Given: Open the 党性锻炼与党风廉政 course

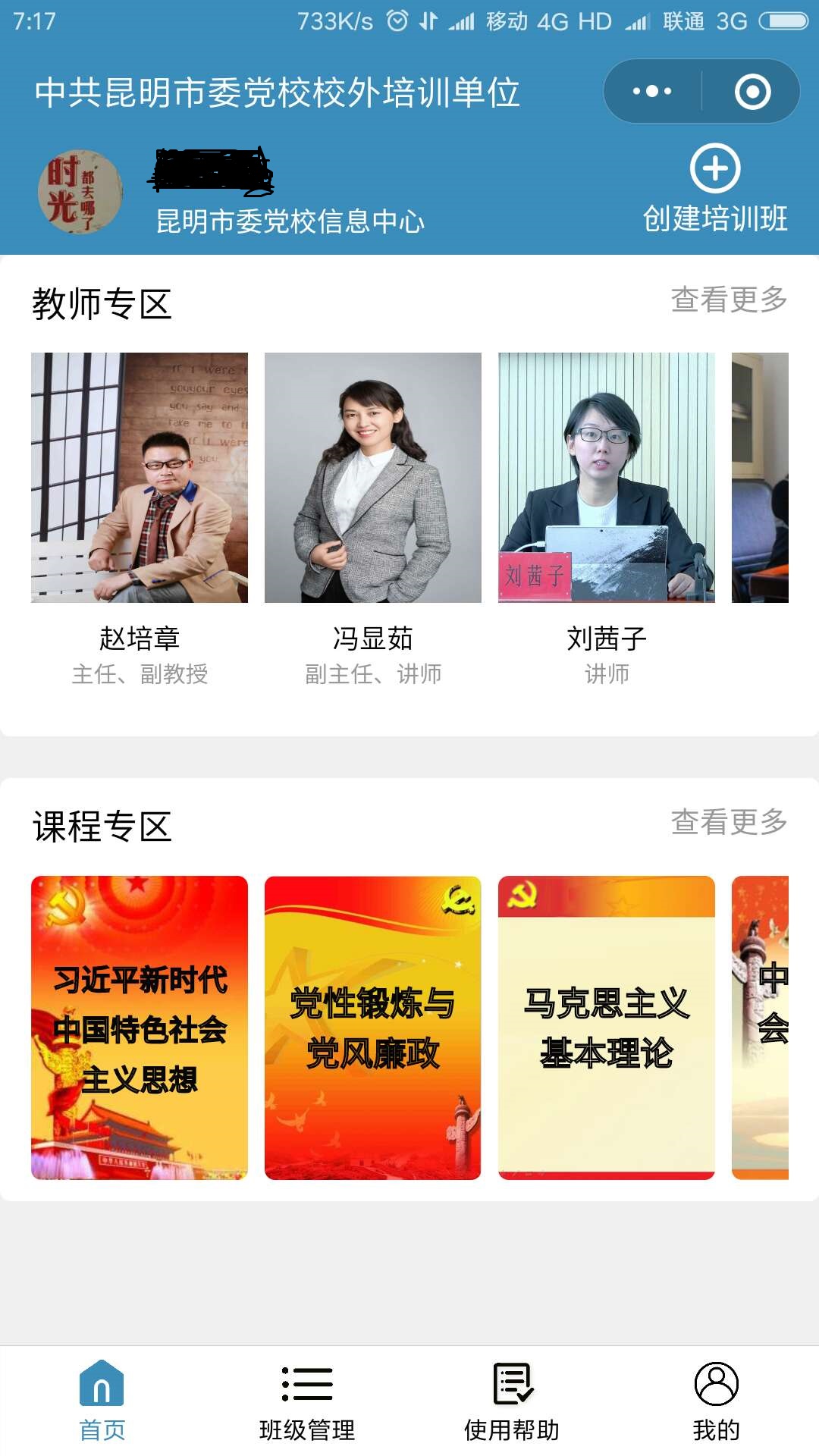Looking at the screenshot, I should click(373, 1028).
